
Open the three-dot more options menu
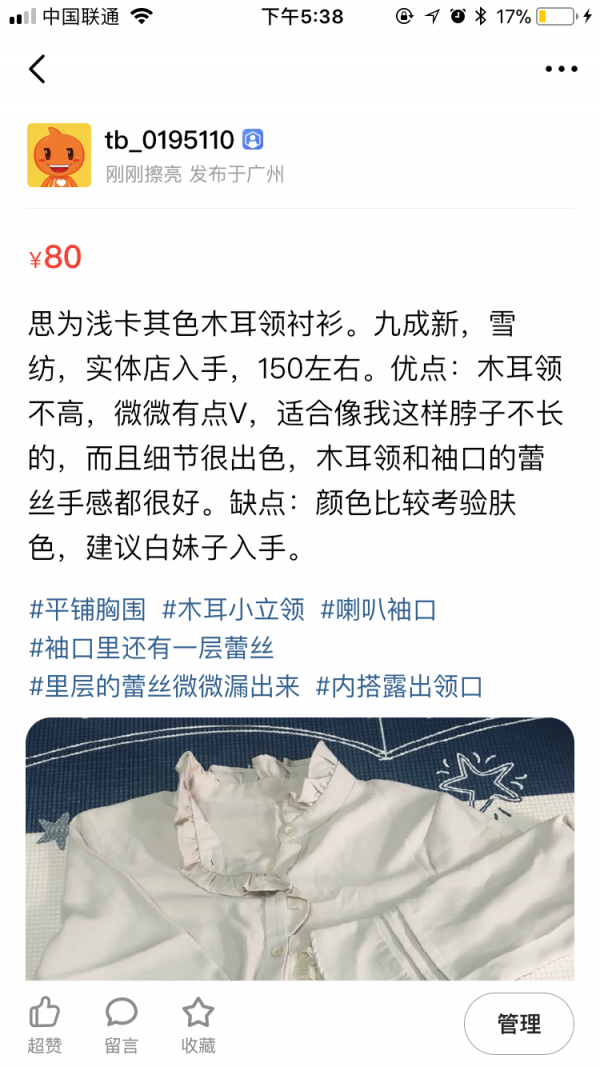[x=561, y=69]
